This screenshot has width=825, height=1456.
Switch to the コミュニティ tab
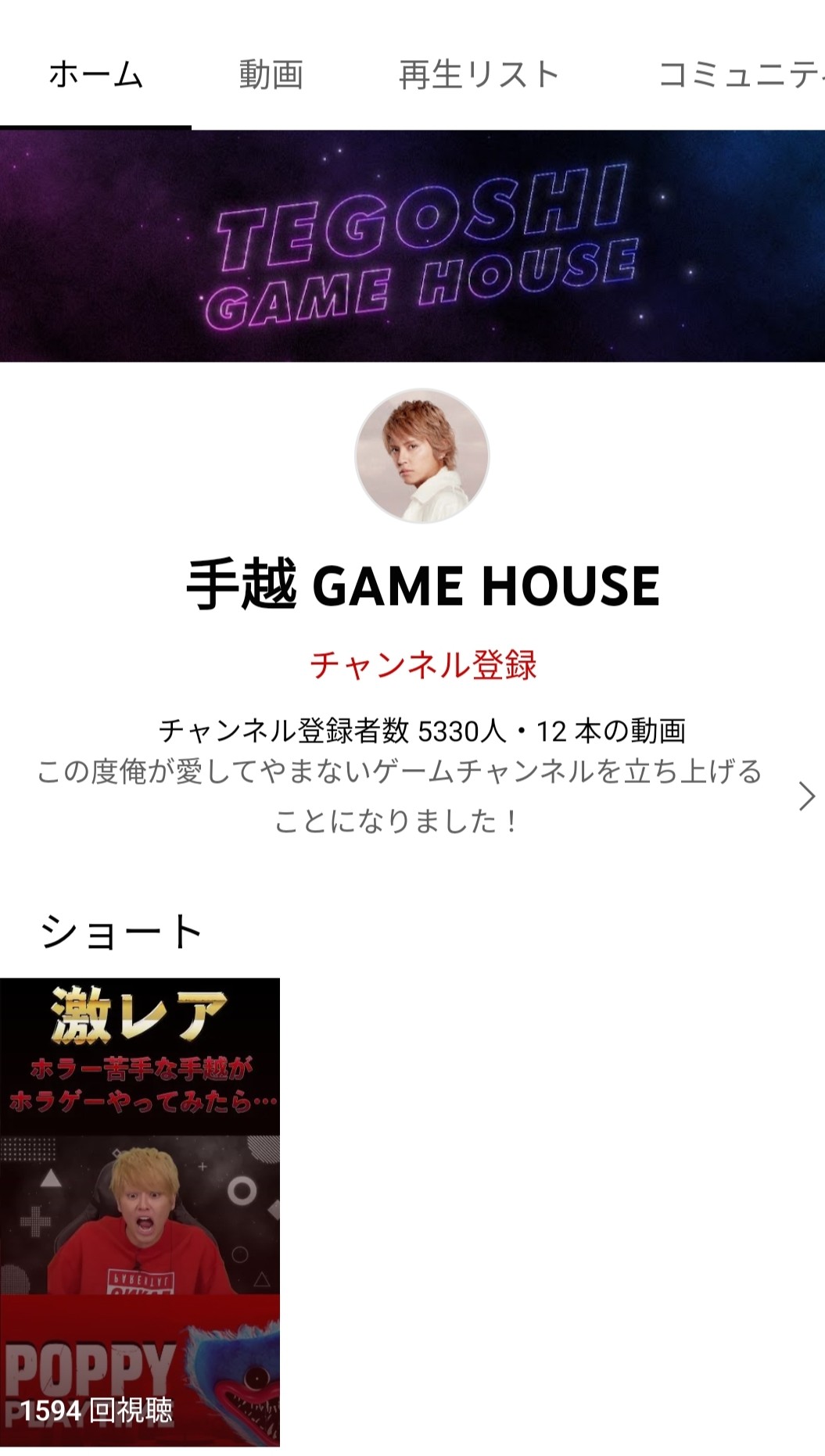(739, 75)
